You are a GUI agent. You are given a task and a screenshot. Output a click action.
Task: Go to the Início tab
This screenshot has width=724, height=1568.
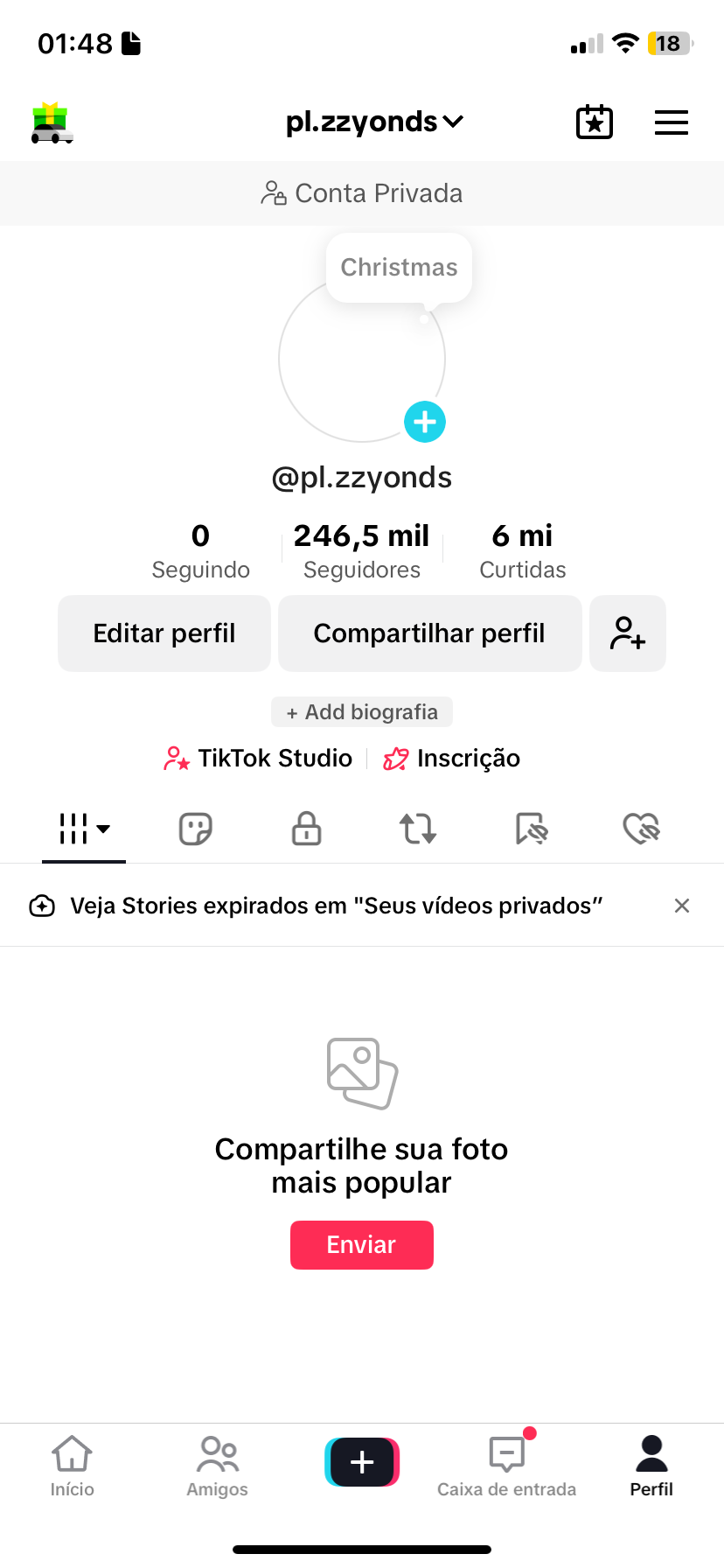pos(72,1466)
